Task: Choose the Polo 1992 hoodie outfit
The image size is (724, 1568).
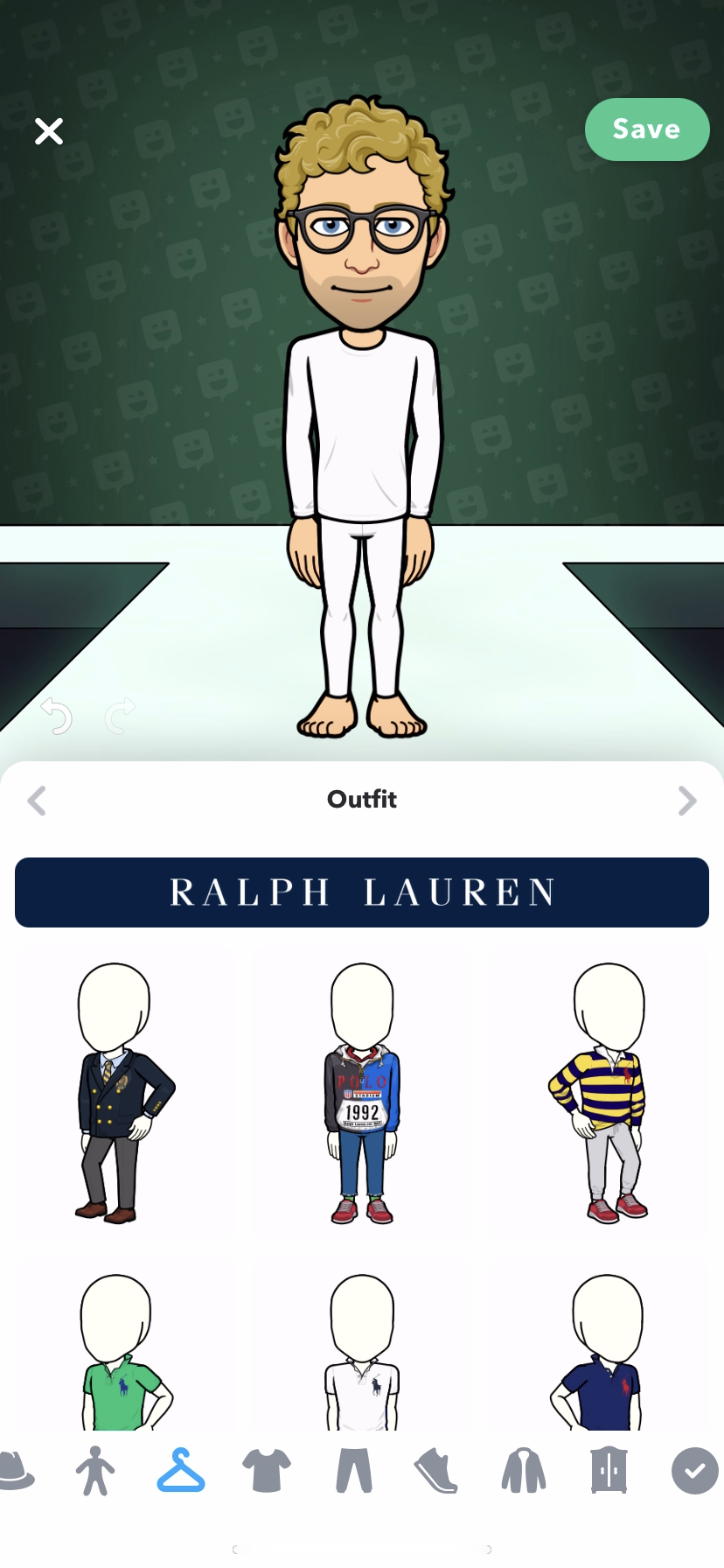Action: click(x=362, y=1094)
